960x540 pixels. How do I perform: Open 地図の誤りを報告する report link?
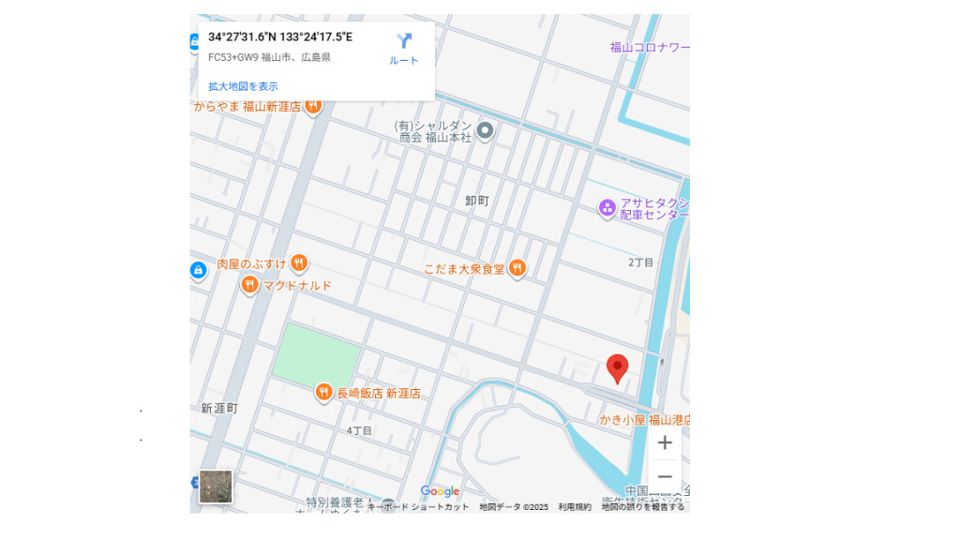click(643, 507)
